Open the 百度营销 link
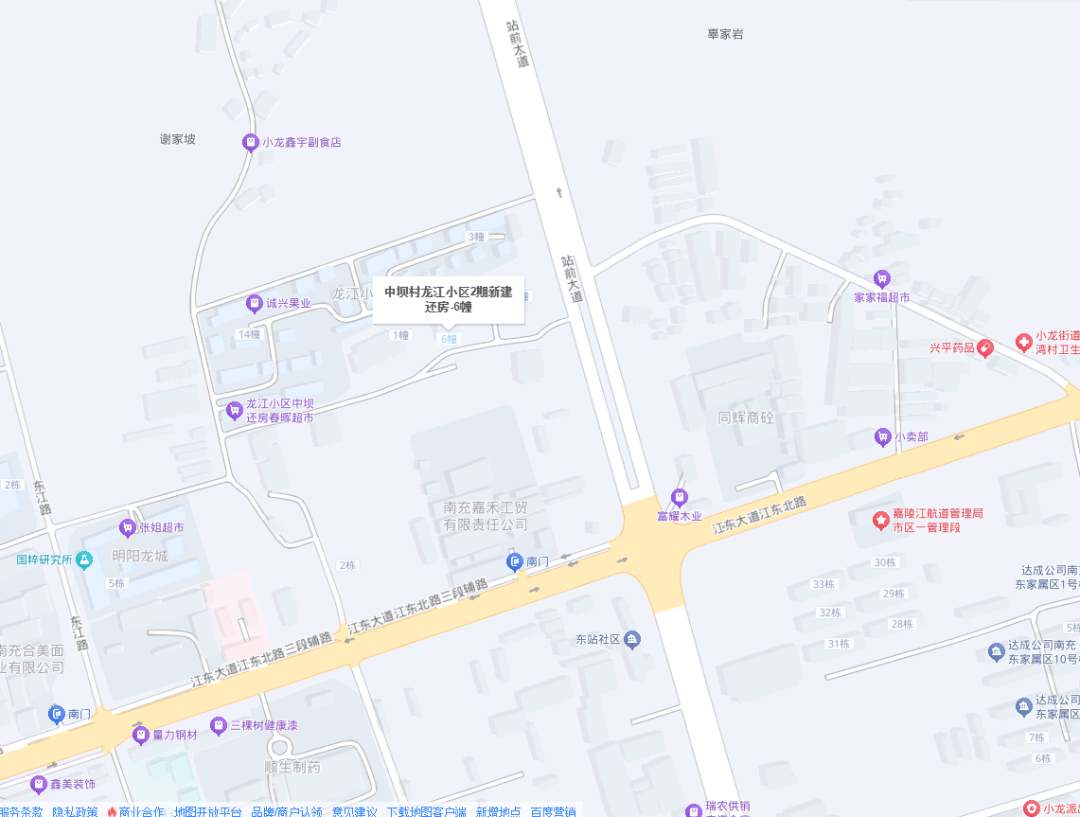The width and height of the screenshot is (1080, 817). point(552,811)
